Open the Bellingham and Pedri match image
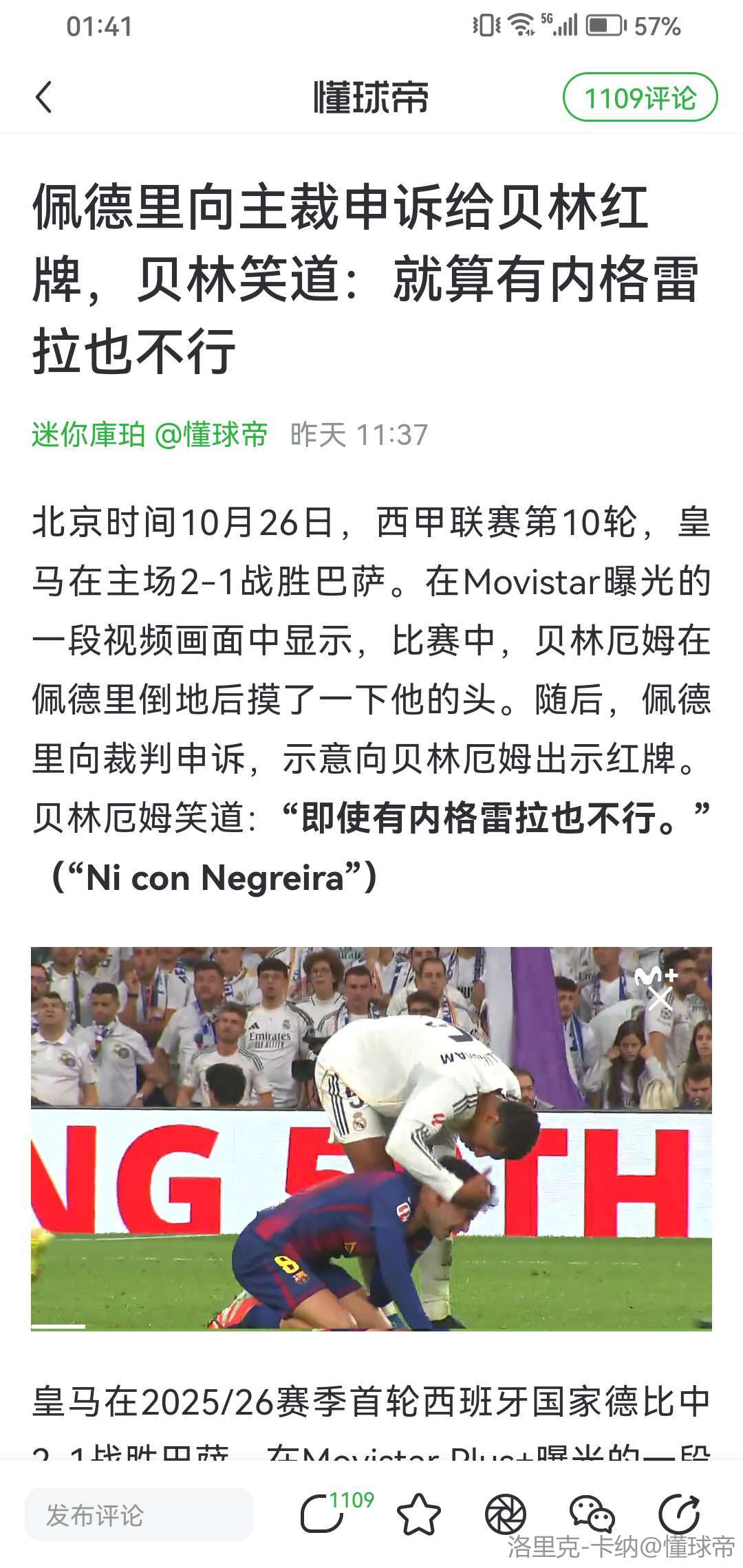The image size is (743, 1568). (x=371, y=1139)
